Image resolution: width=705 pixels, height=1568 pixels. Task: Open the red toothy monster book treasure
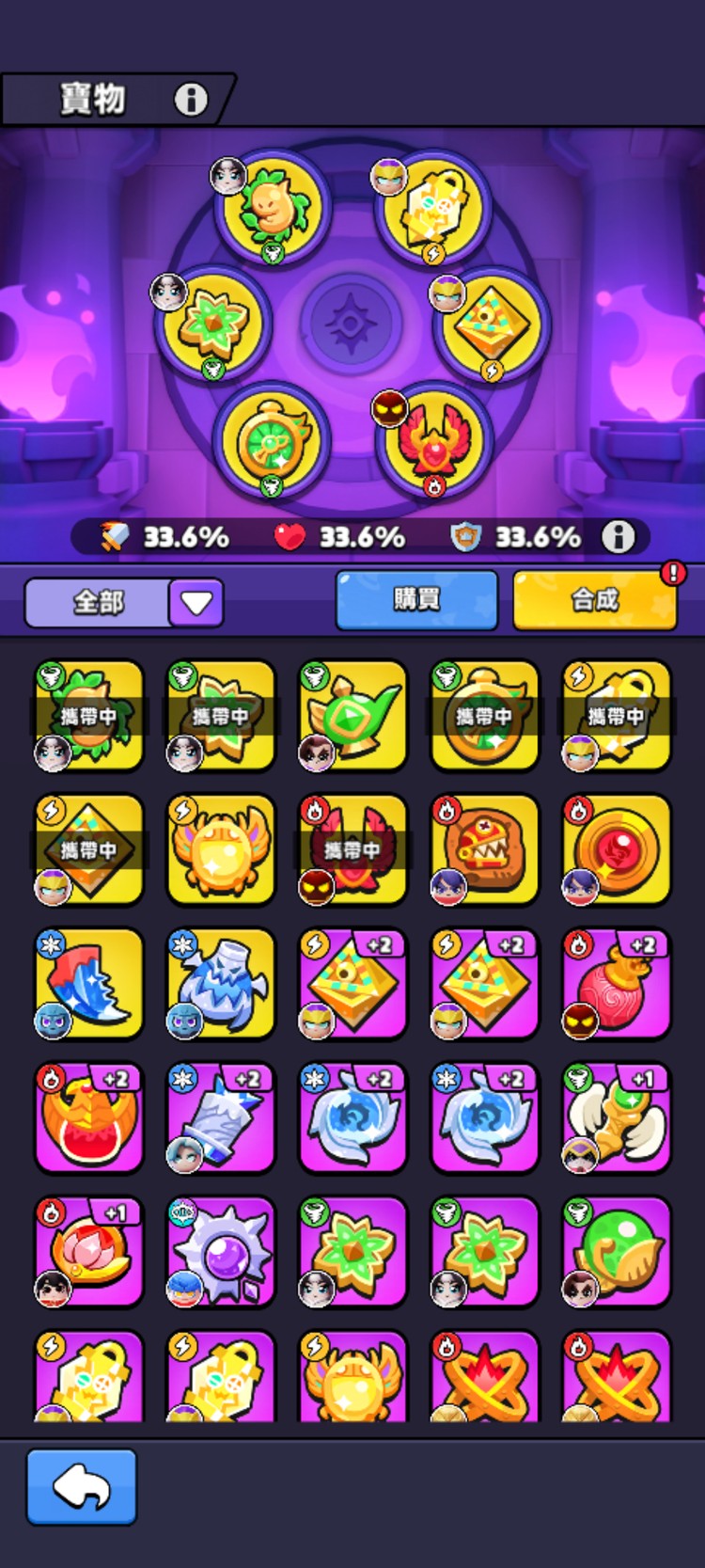pyautogui.click(x=484, y=850)
